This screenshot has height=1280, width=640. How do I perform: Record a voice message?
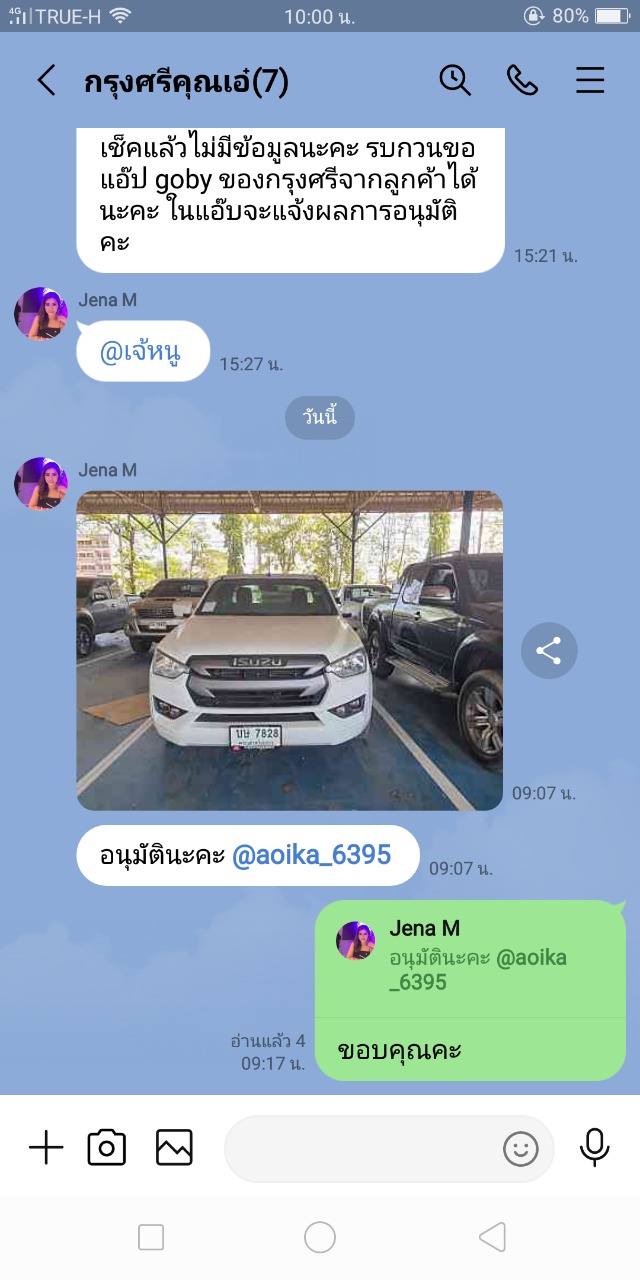tap(594, 1148)
